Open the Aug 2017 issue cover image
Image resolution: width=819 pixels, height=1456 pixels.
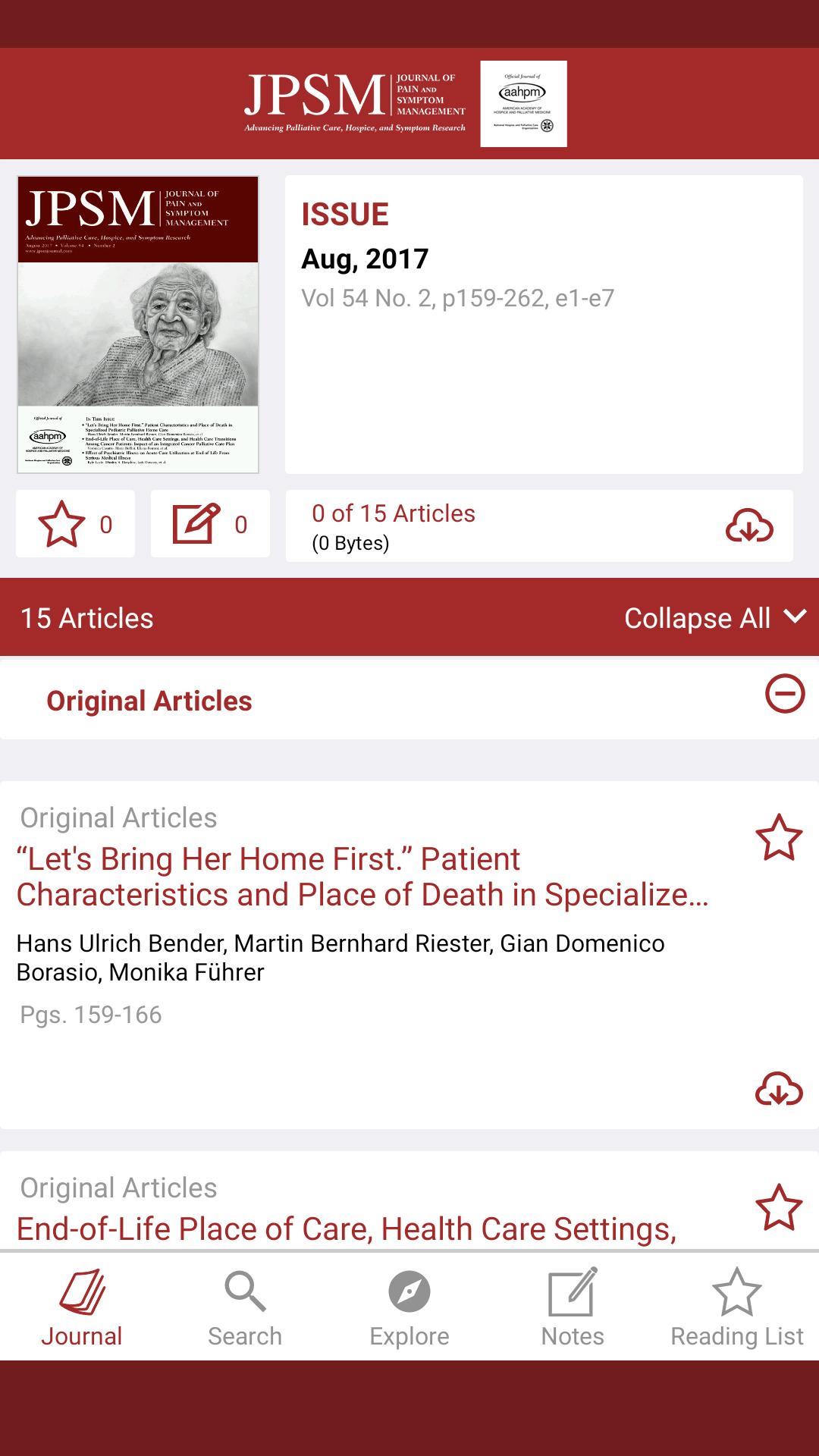click(x=138, y=325)
